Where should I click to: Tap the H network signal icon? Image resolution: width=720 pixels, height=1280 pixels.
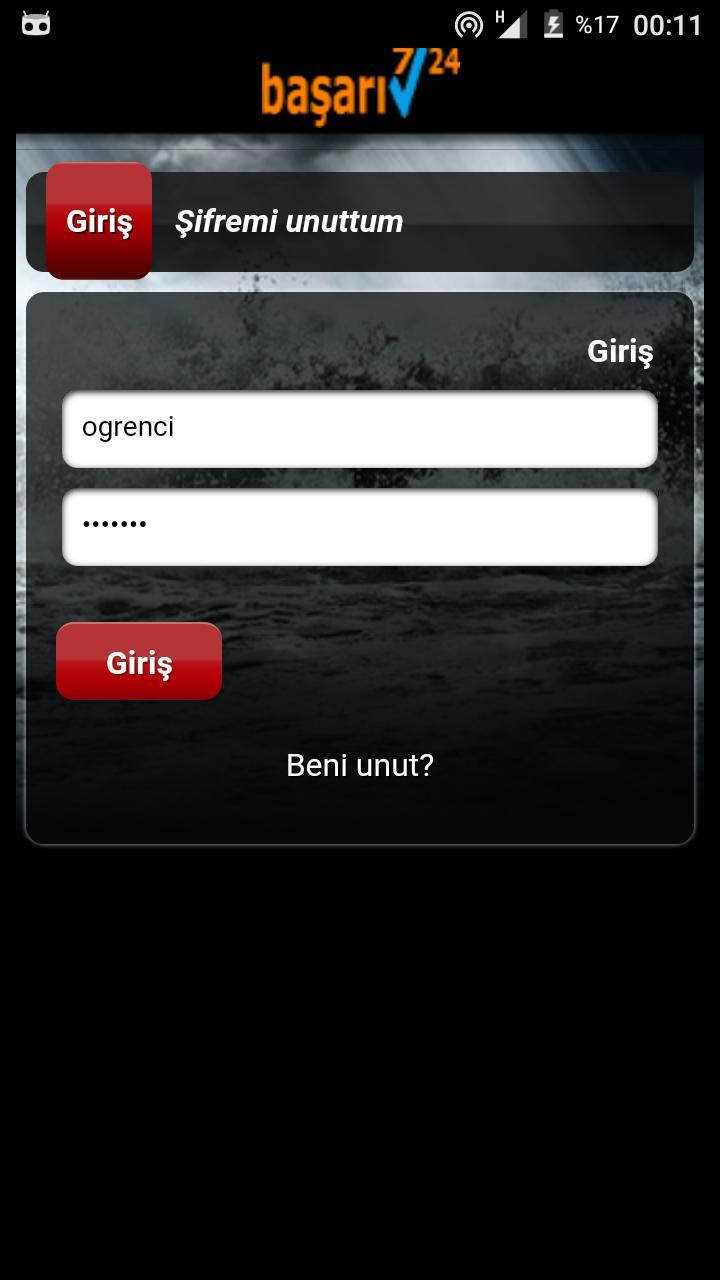pyautogui.click(x=510, y=21)
